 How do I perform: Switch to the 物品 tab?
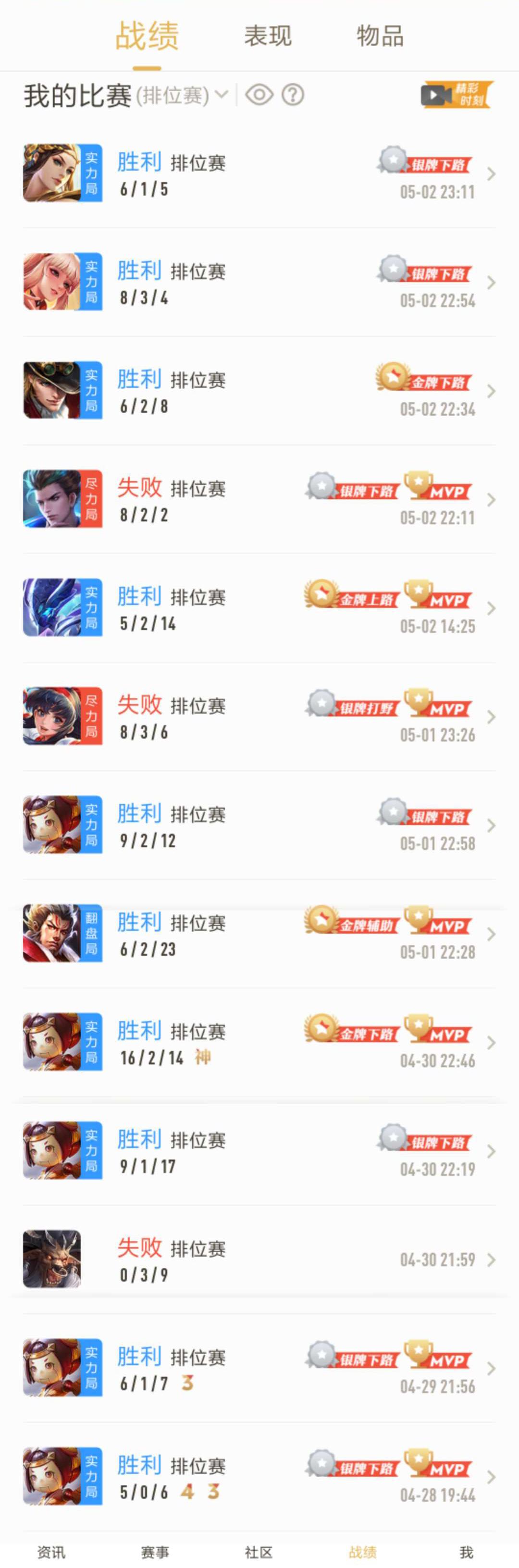click(x=380, y=36)
